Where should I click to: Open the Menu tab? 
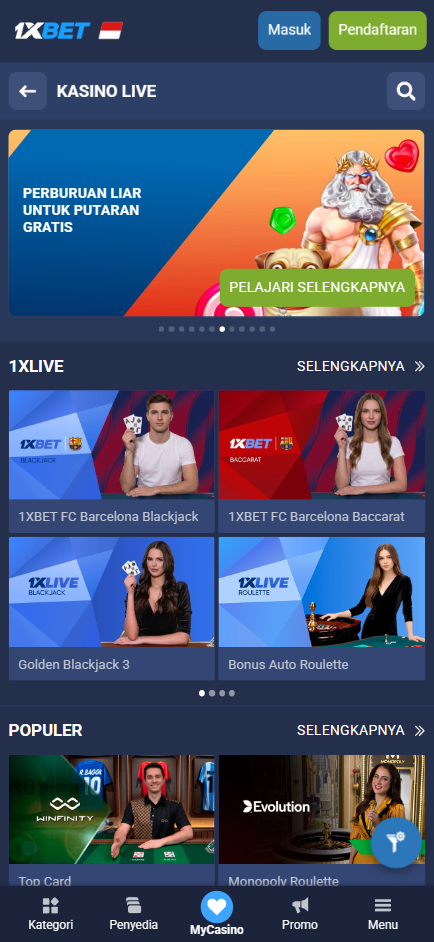pyautogui.click(x=383, y=914)
